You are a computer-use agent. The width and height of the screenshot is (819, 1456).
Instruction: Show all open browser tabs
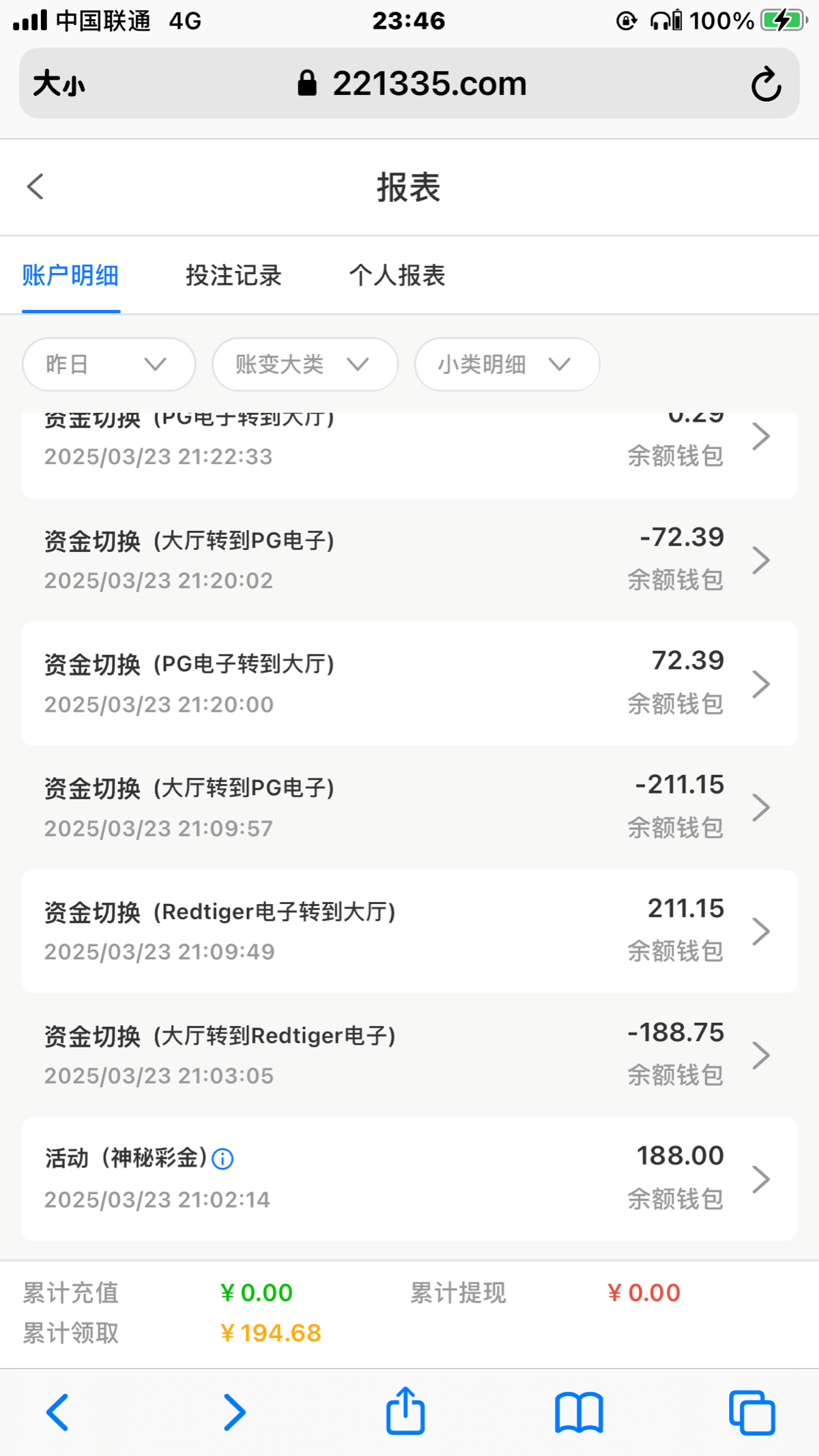click(751, 1411)
